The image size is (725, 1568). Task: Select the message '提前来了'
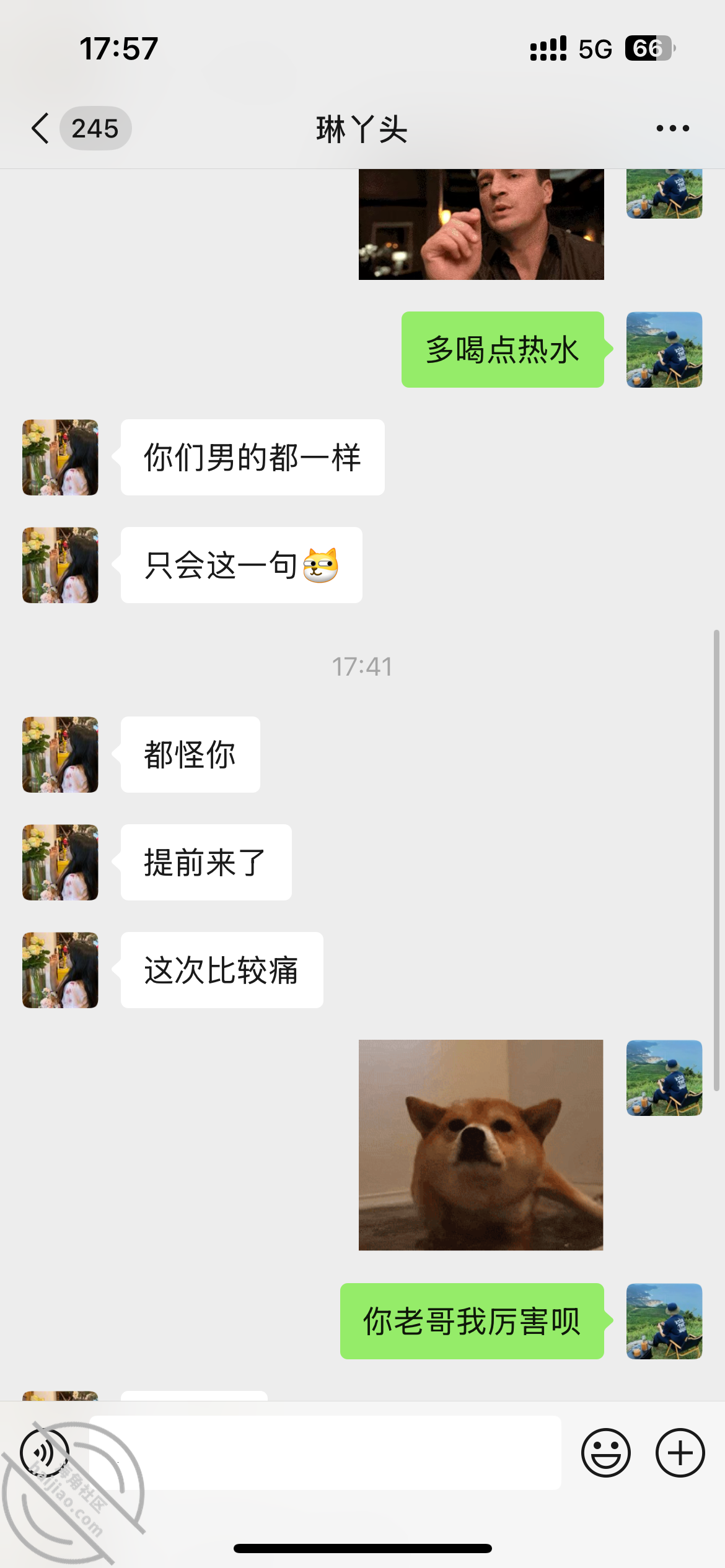[x=204, y=862]
